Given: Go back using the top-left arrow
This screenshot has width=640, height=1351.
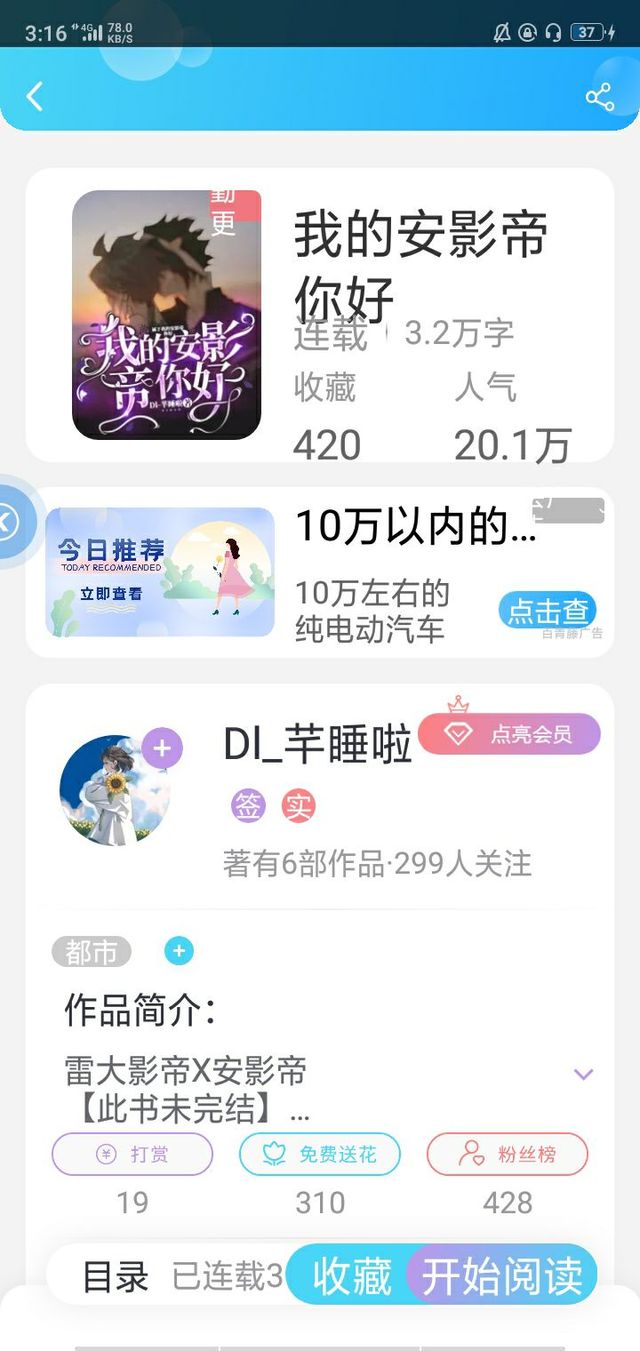Looking at the screenshot, I should (35, 96).
